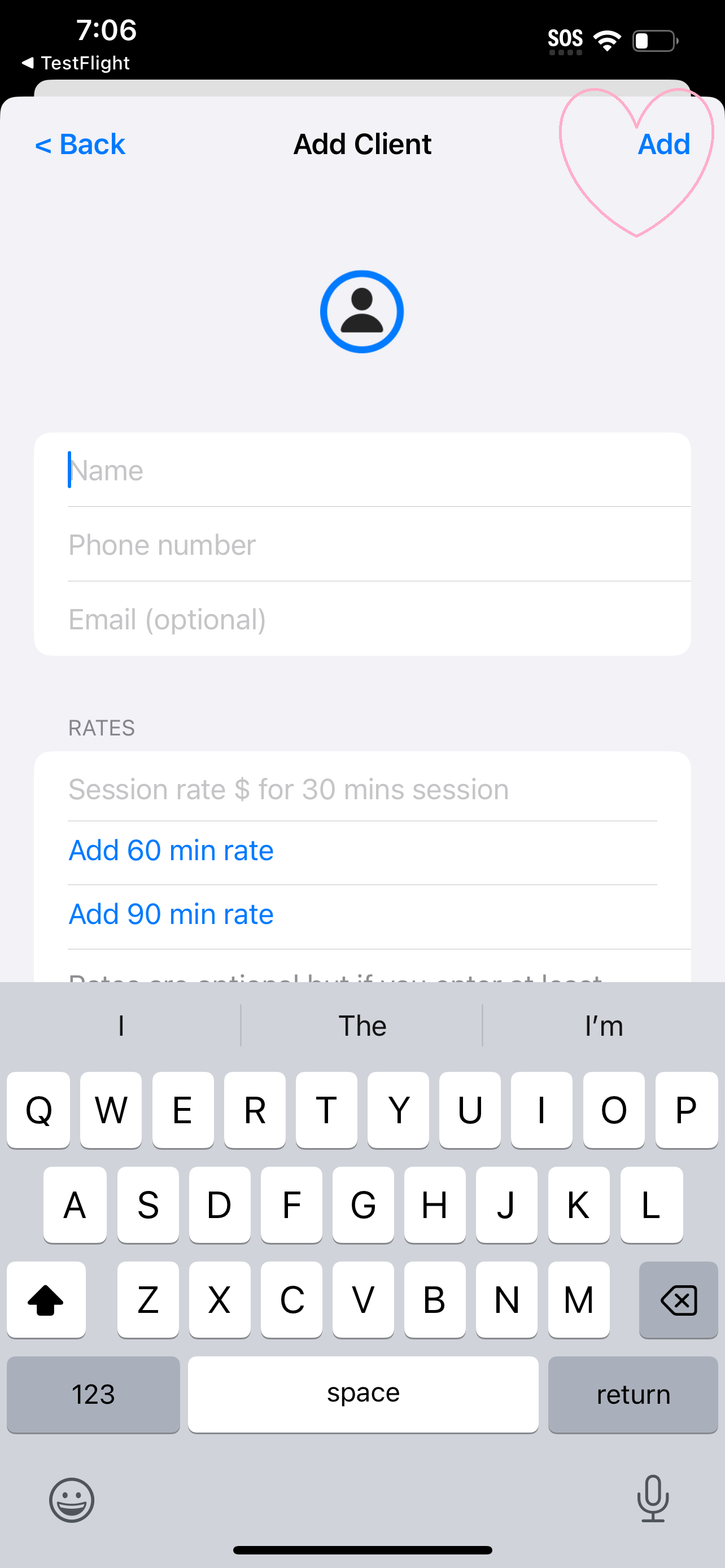Switch keyboard to the 123 numbers layout
This screenshot has width=725, height=1568.
(x=93, y=1395)
